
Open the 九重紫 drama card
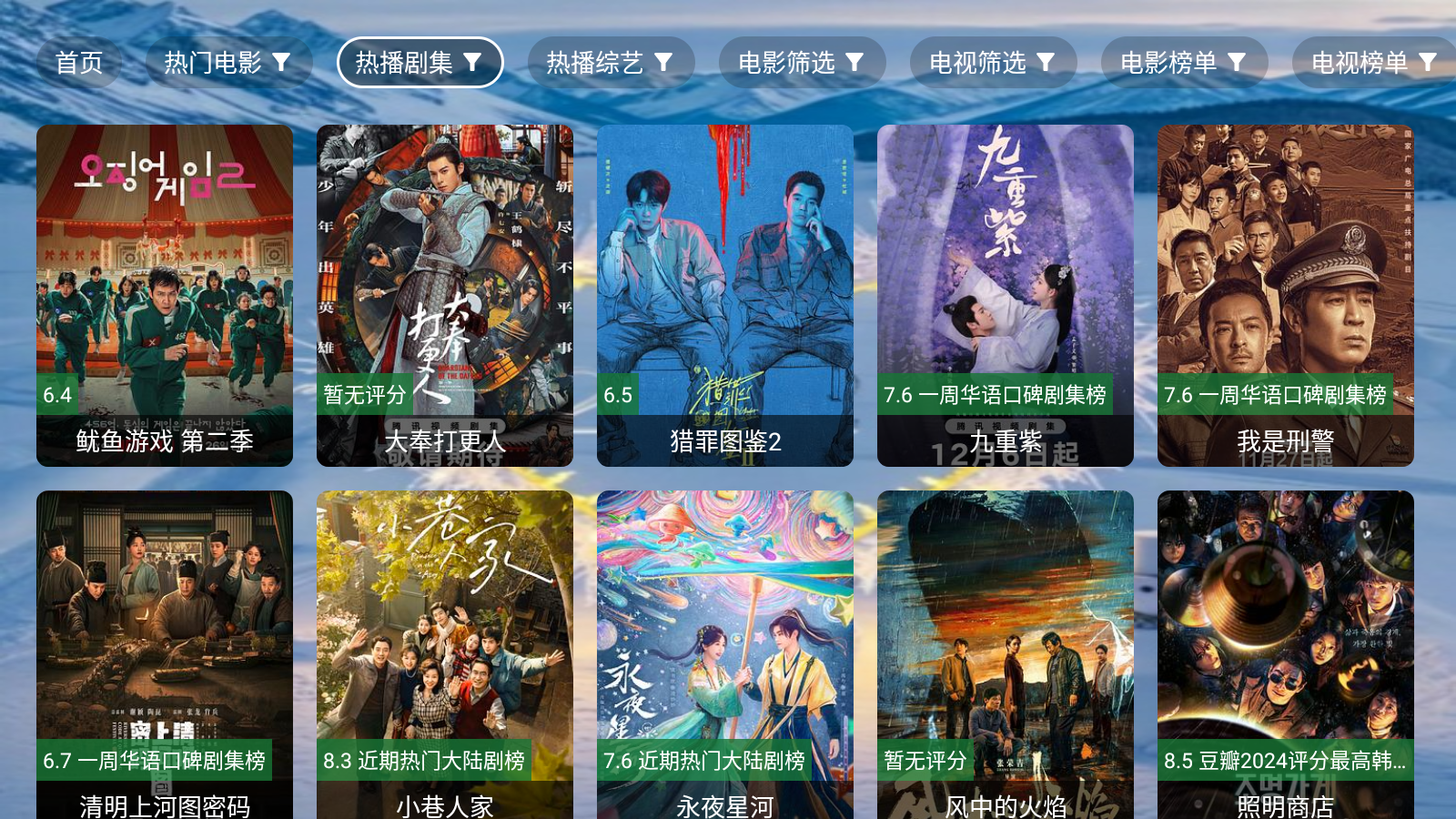click(x=1006, y=296)
